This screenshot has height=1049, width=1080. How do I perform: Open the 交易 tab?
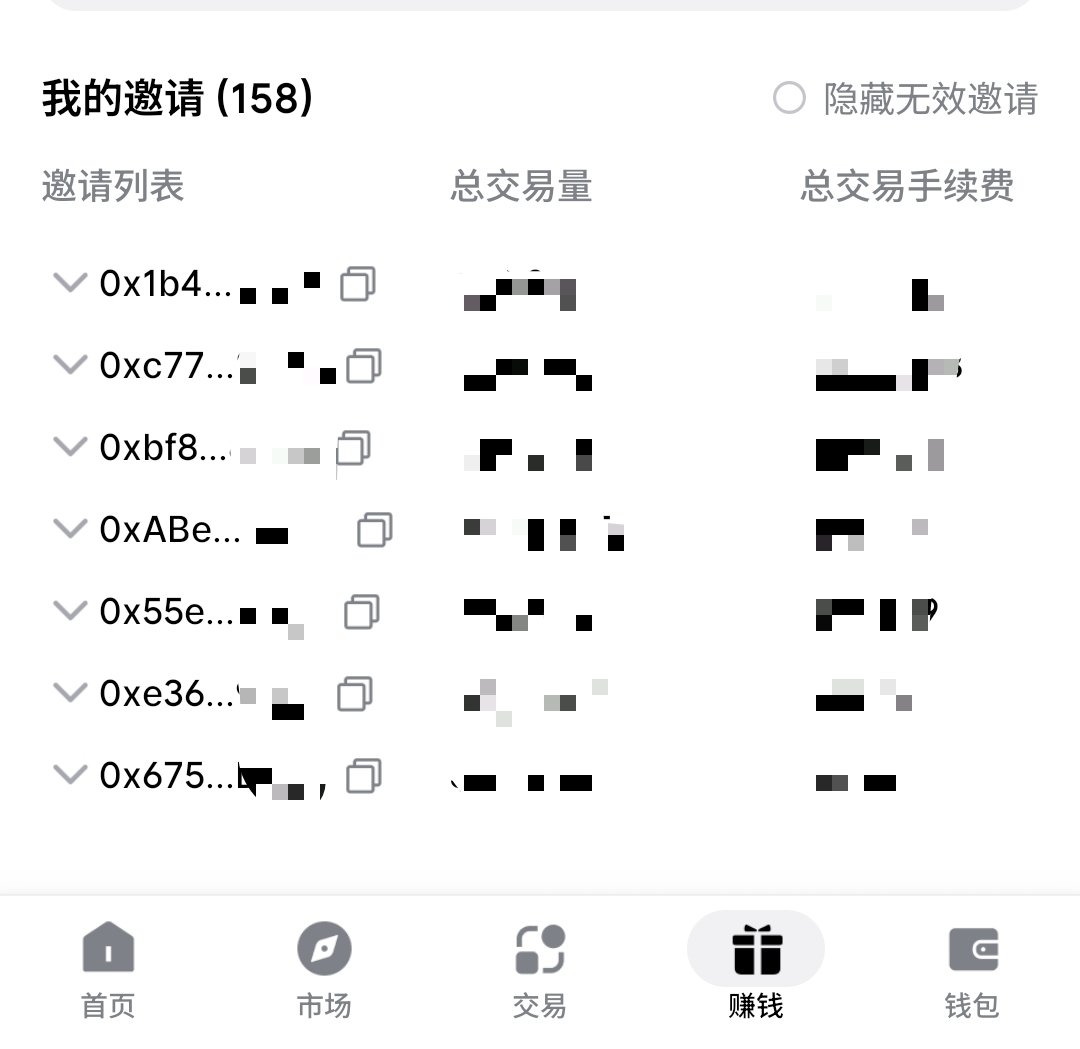(540, 970)
